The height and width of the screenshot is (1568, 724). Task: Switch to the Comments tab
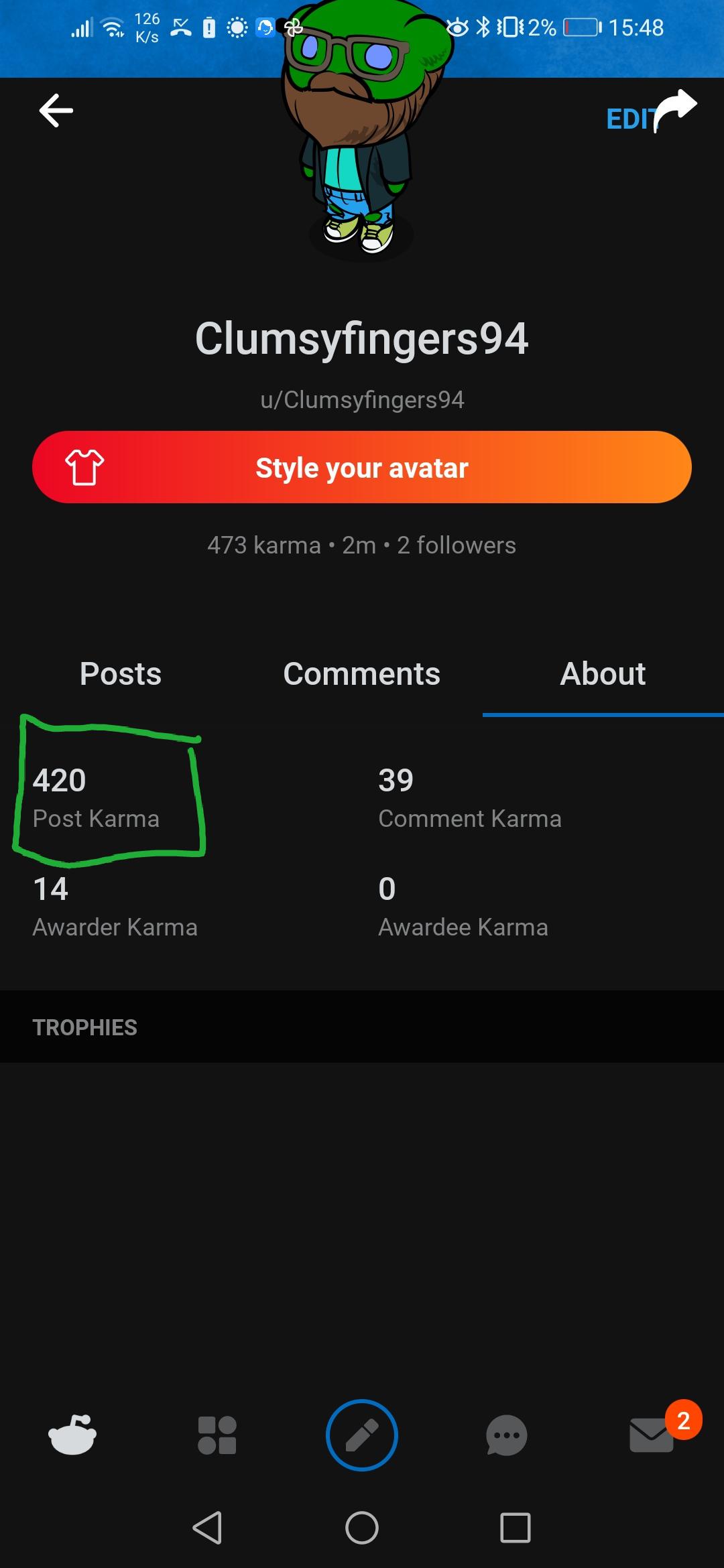point(361,673)
